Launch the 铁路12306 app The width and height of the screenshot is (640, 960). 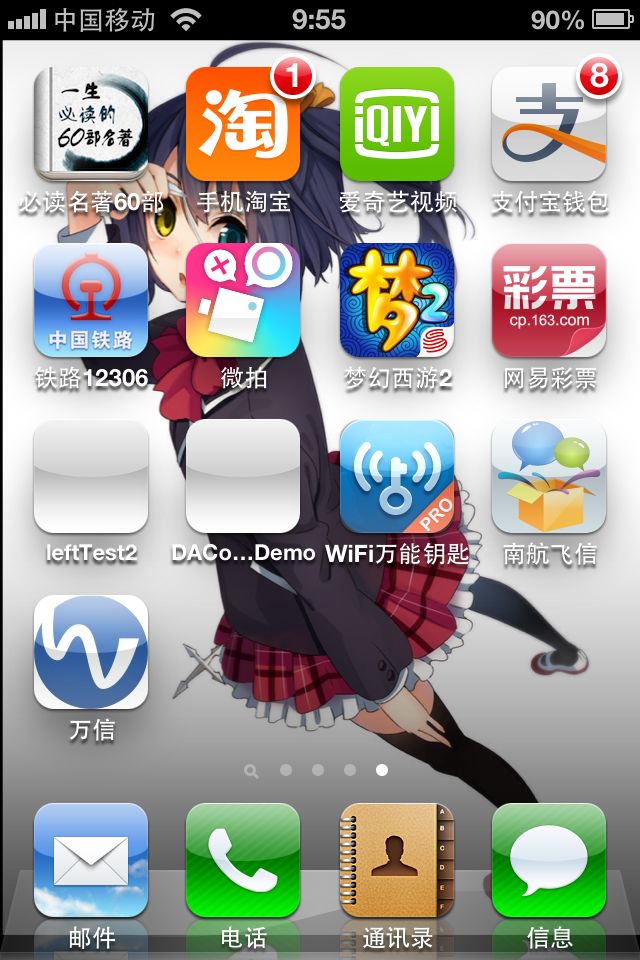91,300
